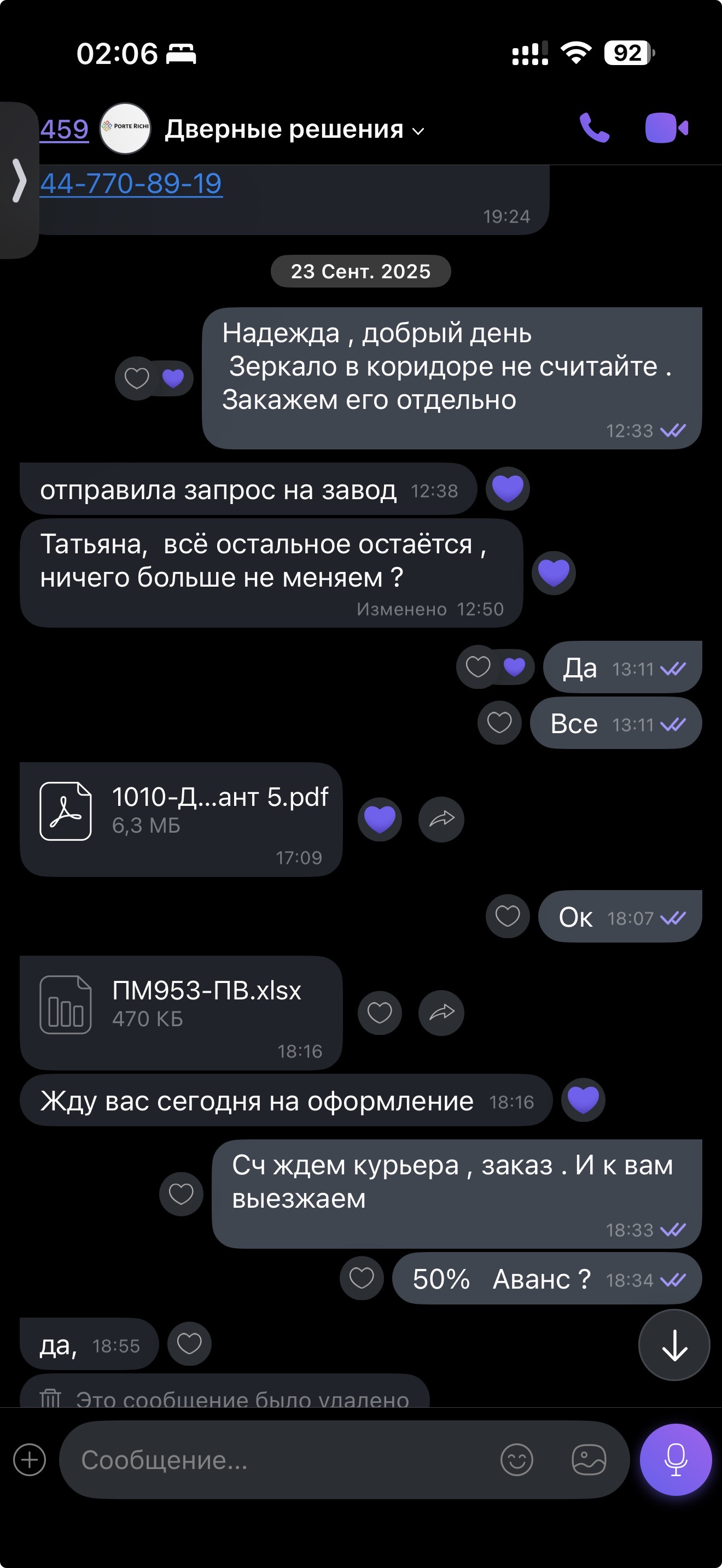The width and height of the screenshot is (722, 1568).
Task: Open the emoji picker
Action: 517,1460
